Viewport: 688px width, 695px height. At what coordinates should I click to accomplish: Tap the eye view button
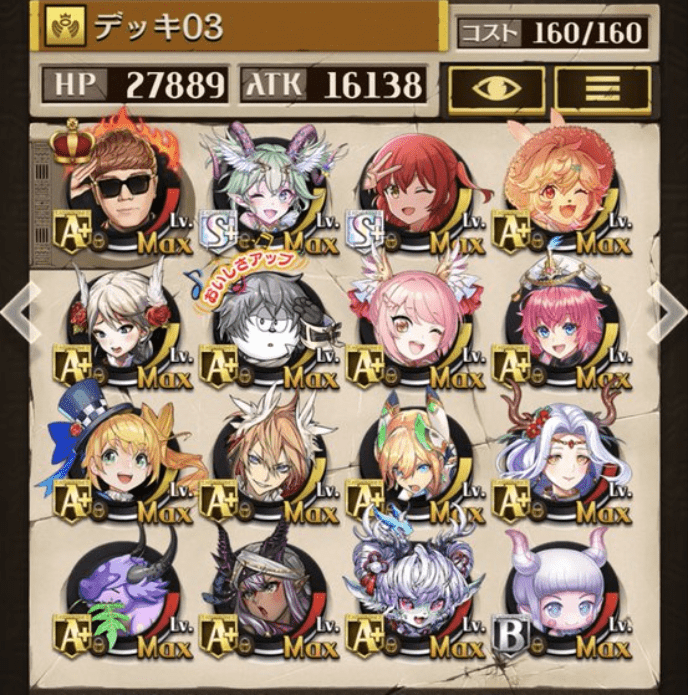[496, 87]
